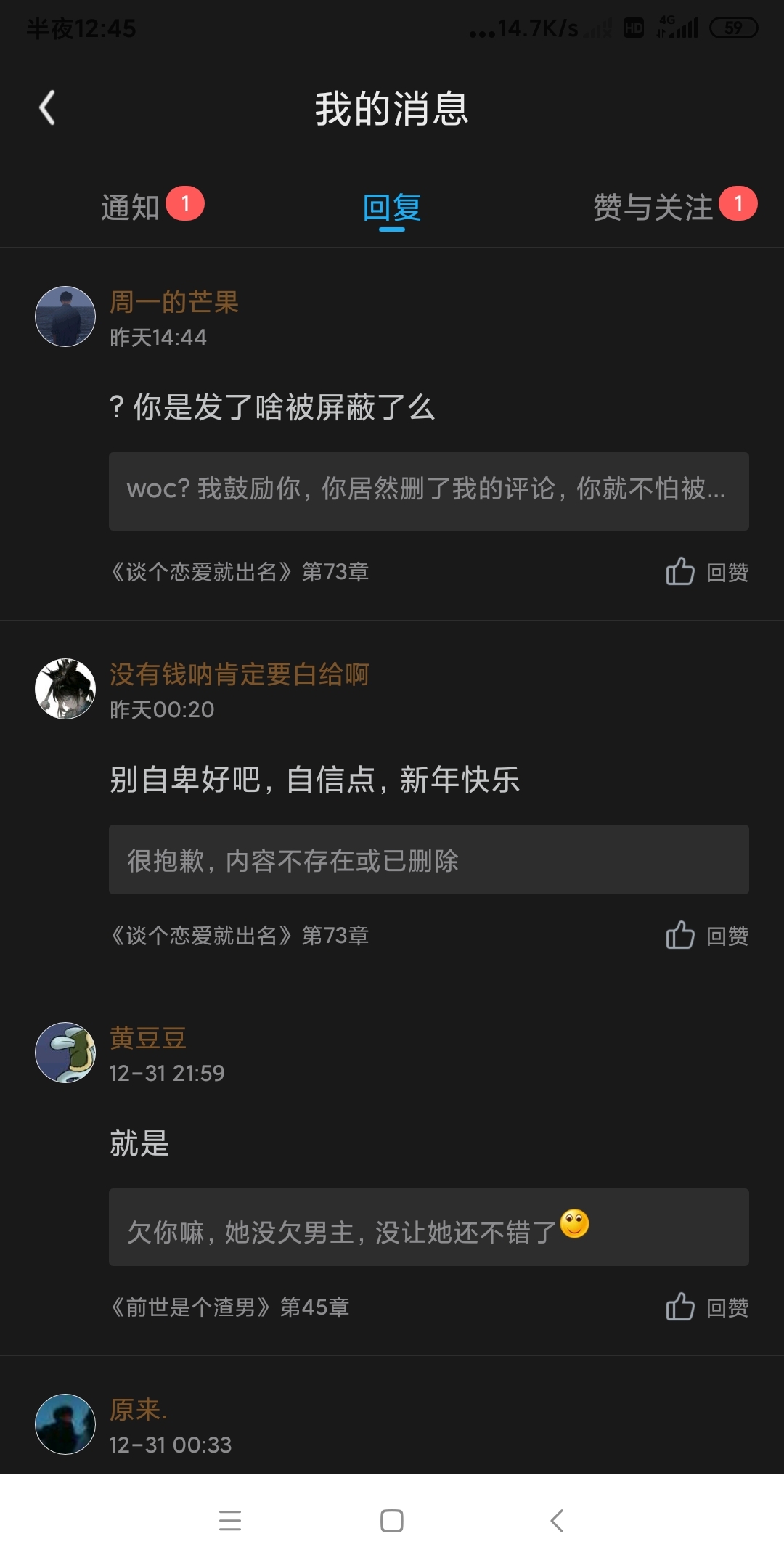Open the 赞与关注 tab
The height and width of the screenshot is (1568, 784).
point(653,208)
